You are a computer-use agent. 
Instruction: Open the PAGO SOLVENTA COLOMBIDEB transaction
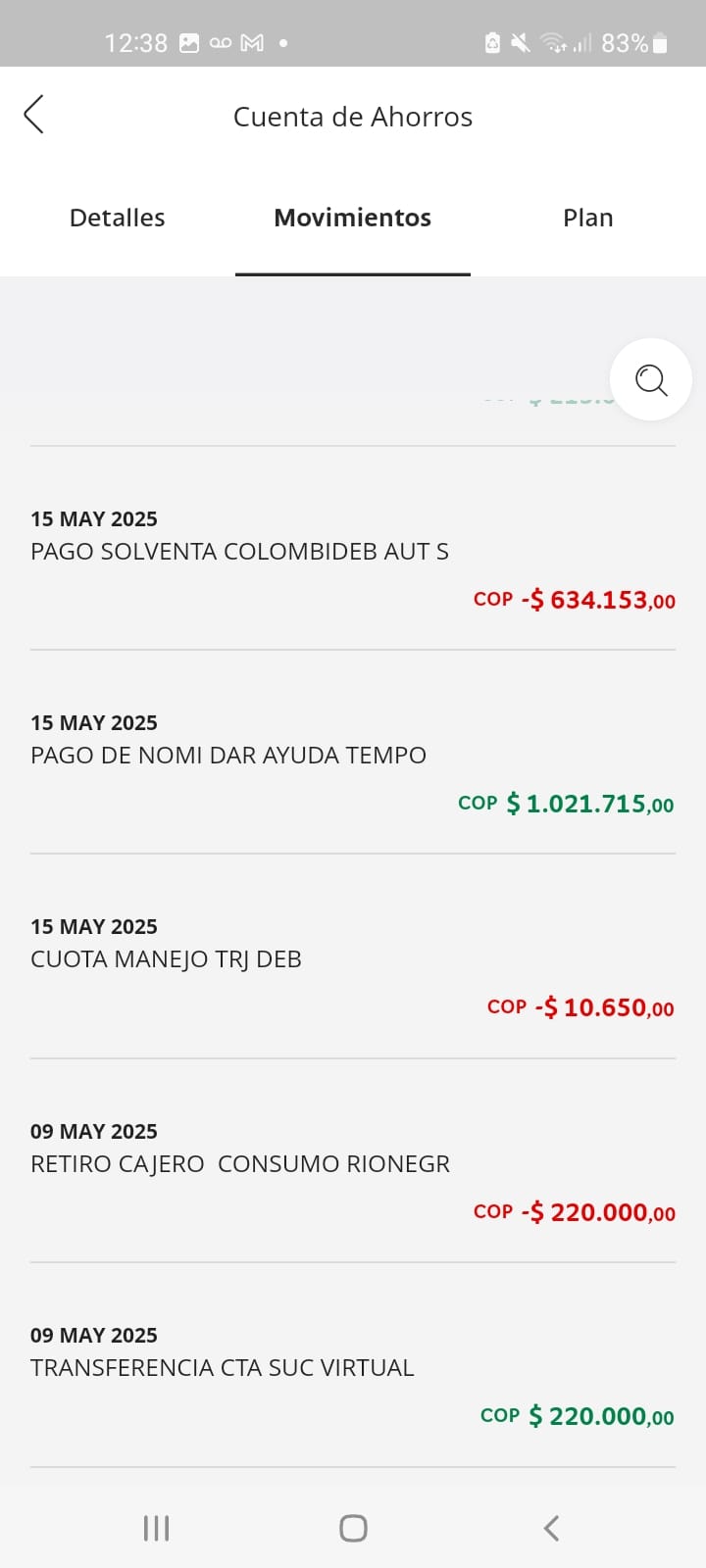(x=353, y=559)
